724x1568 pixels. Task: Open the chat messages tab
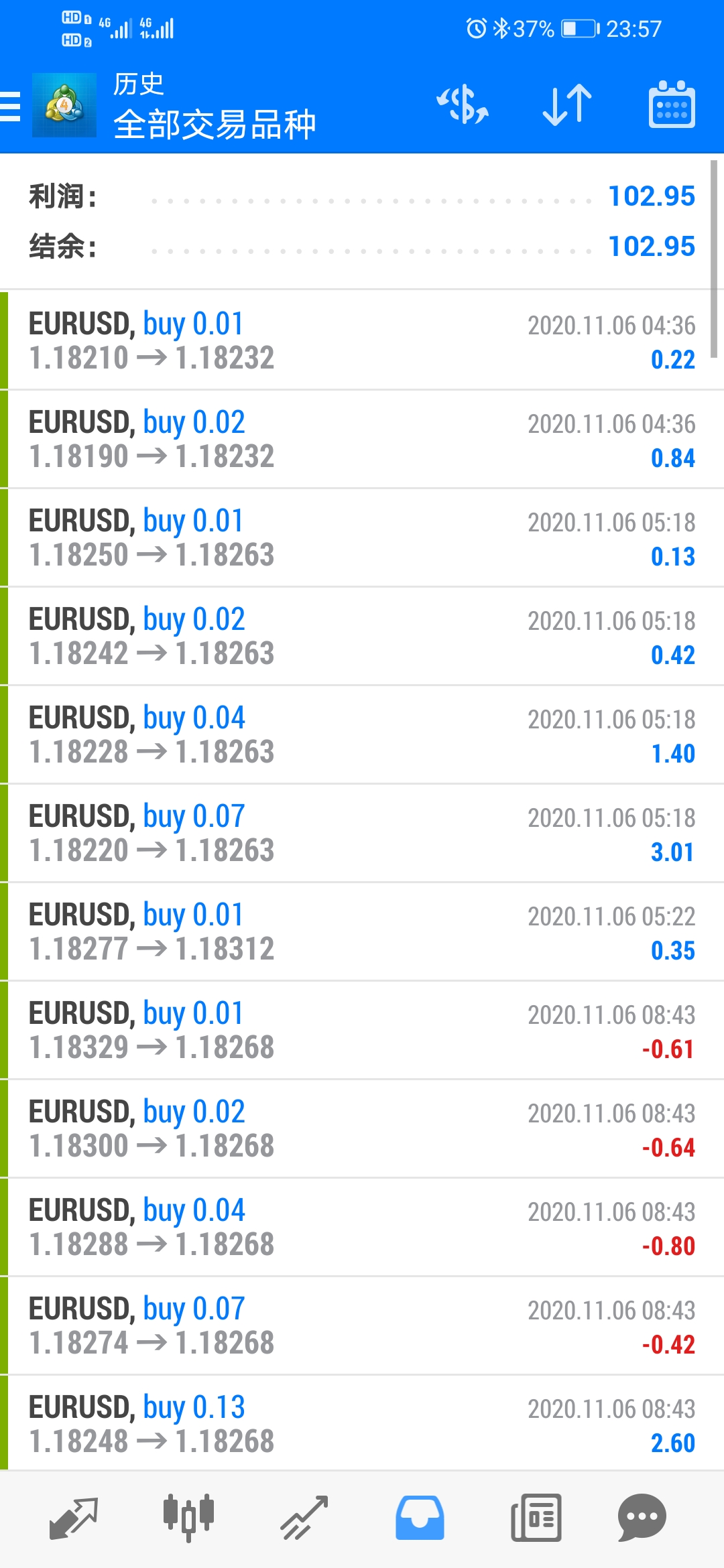tap(642, 1518)
